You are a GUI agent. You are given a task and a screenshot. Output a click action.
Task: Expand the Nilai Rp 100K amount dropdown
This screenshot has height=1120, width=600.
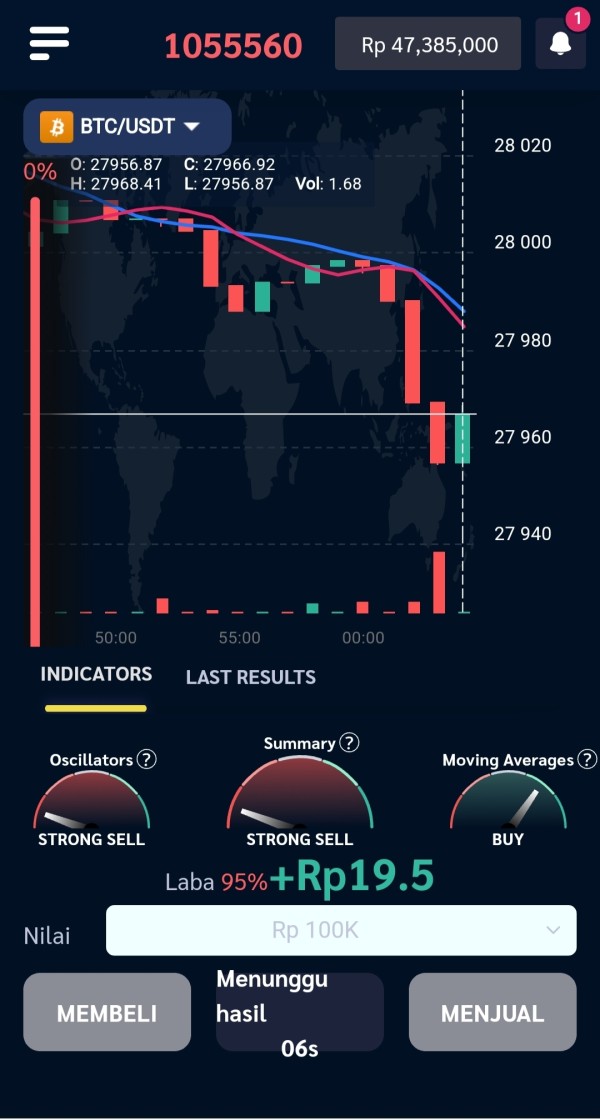click(x=341, y=930)
